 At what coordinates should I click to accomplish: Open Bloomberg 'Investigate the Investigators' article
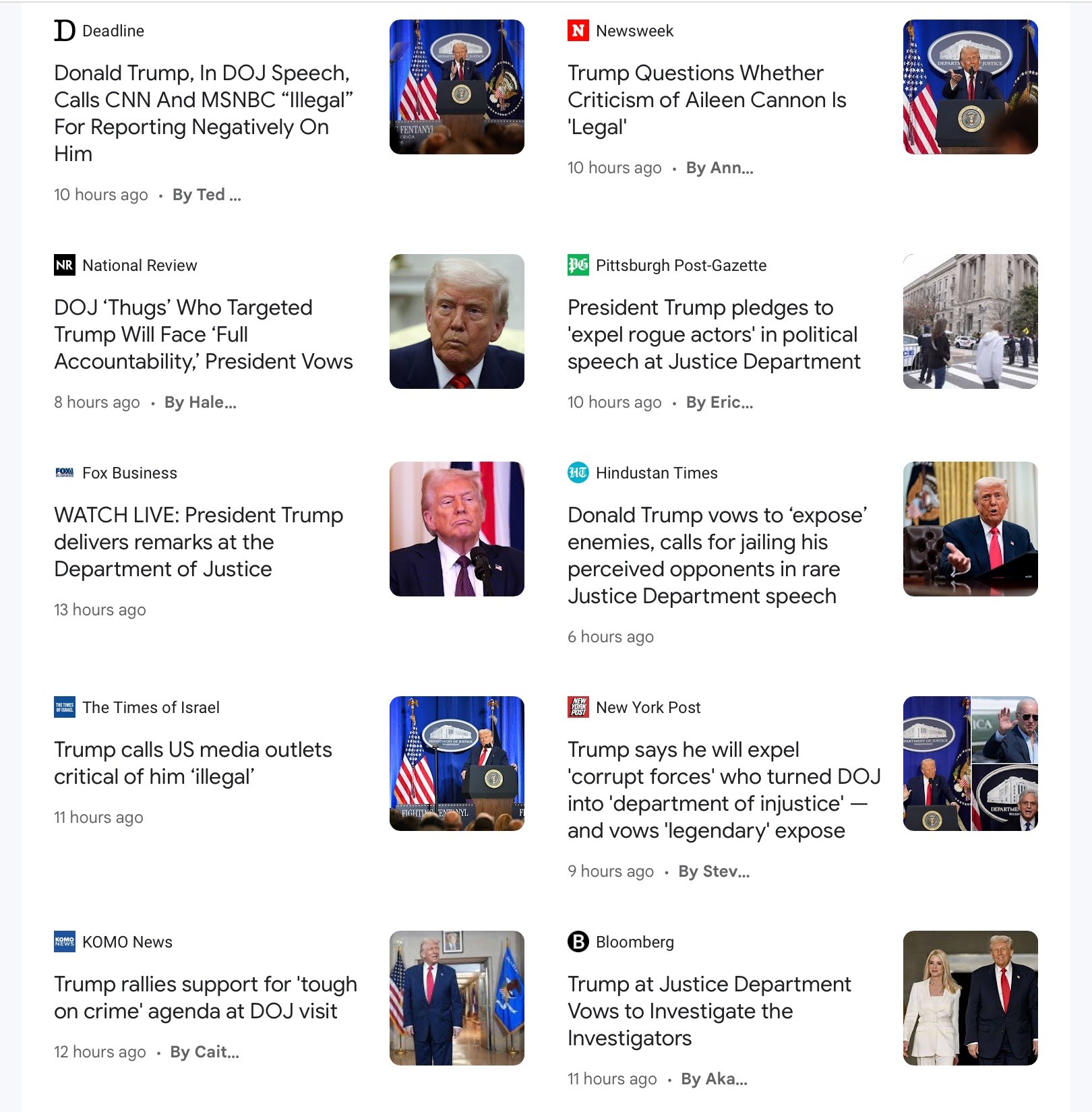click(709, 1011)
